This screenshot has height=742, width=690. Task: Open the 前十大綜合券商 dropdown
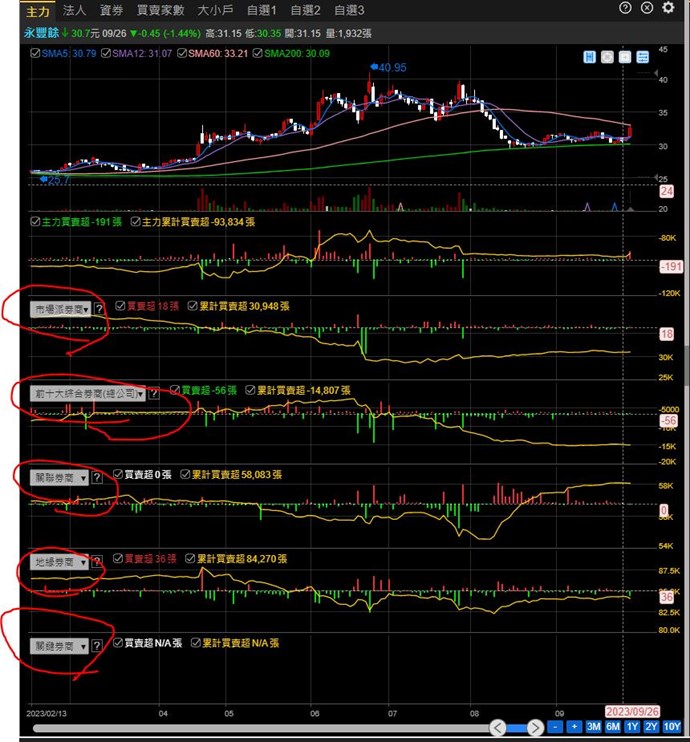coord(88,394)
